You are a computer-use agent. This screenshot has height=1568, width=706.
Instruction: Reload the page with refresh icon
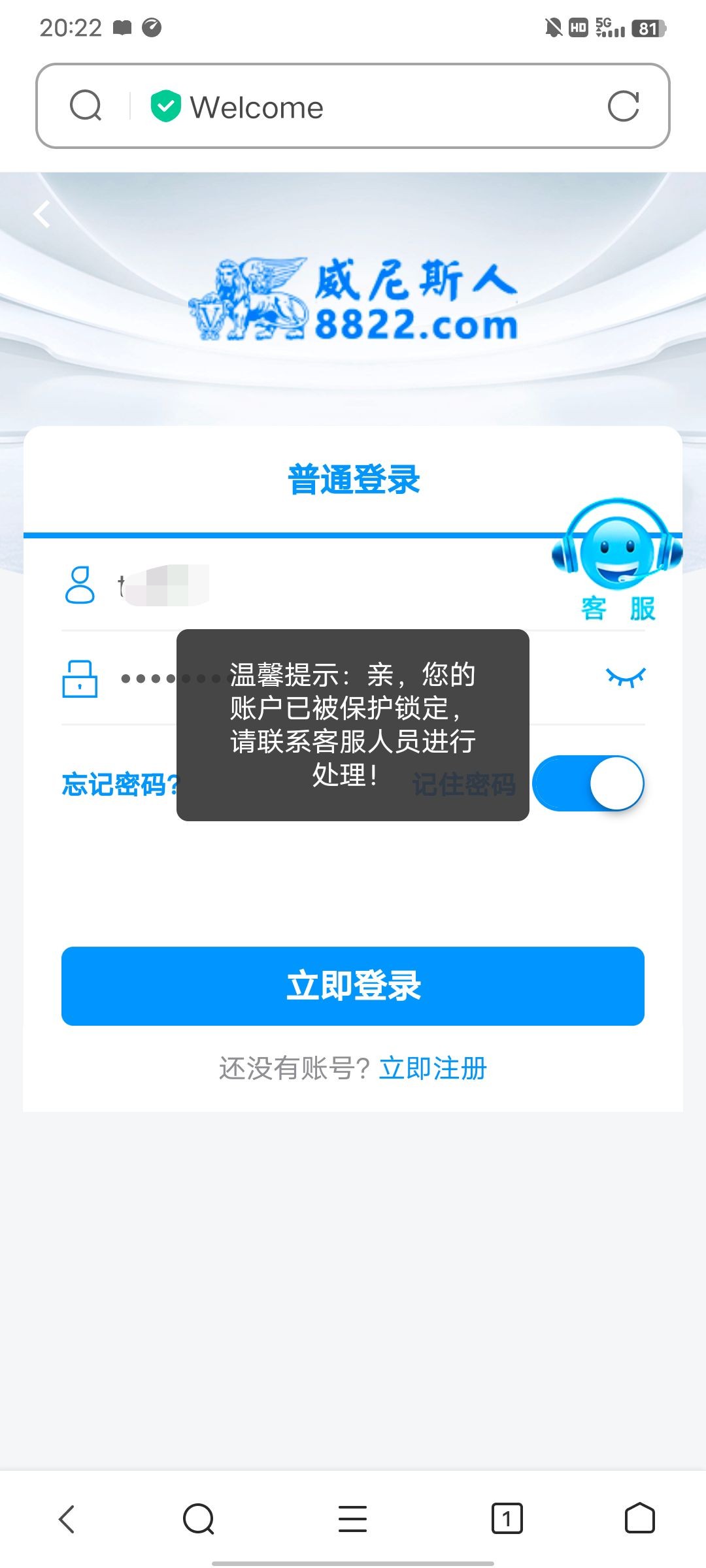pyautogui.click(x=622, y=106)
